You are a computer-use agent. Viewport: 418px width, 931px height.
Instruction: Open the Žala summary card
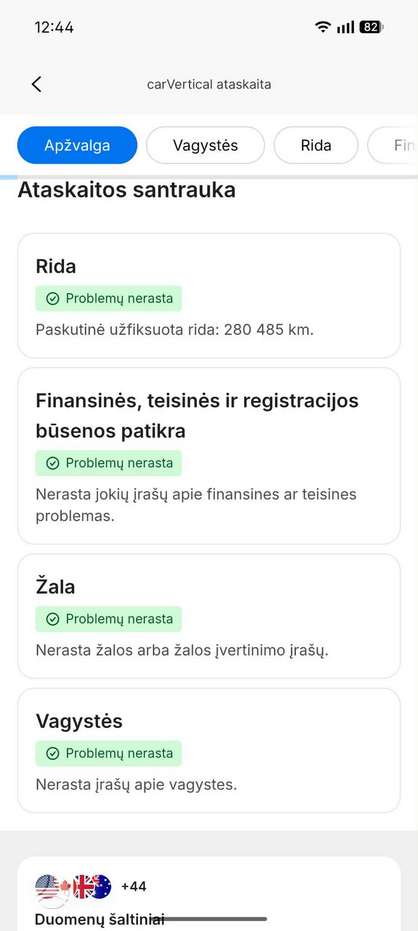(x=209, y=616)
